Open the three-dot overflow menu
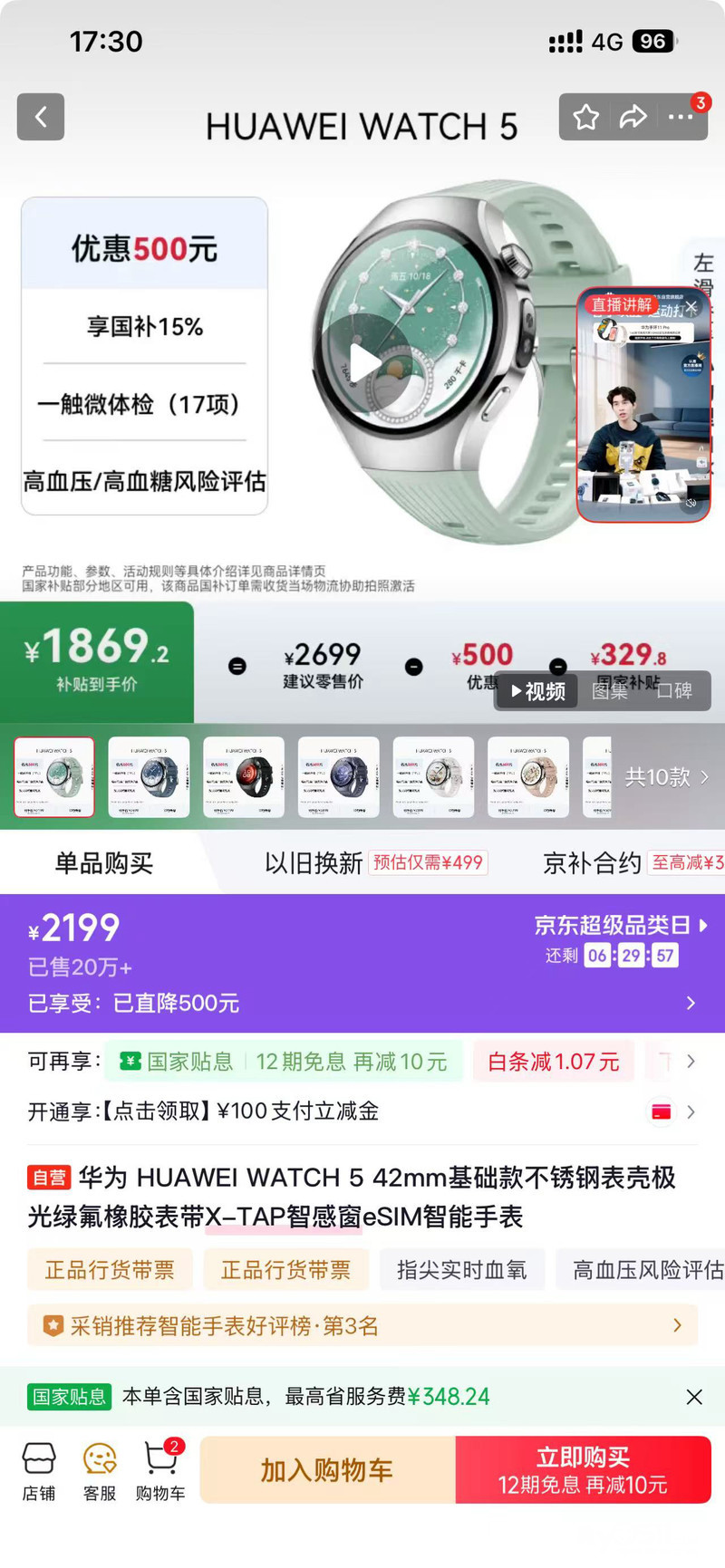 click(680, 117)
